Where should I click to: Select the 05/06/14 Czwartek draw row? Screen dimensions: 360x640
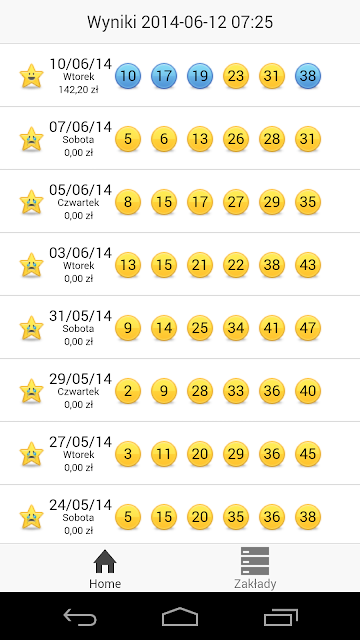tap(180, 201)
